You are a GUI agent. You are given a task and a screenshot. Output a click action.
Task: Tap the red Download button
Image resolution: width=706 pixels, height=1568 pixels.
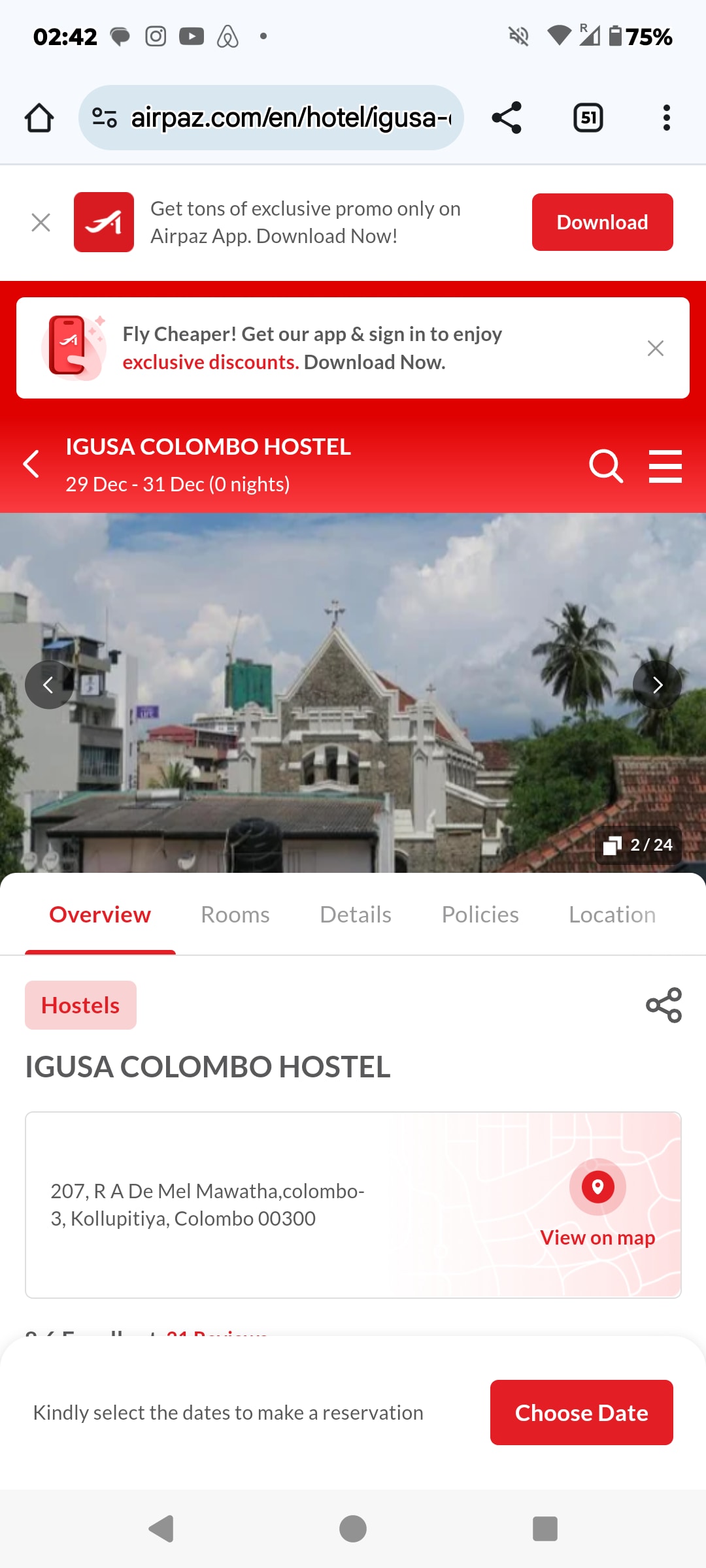point(602,222)
